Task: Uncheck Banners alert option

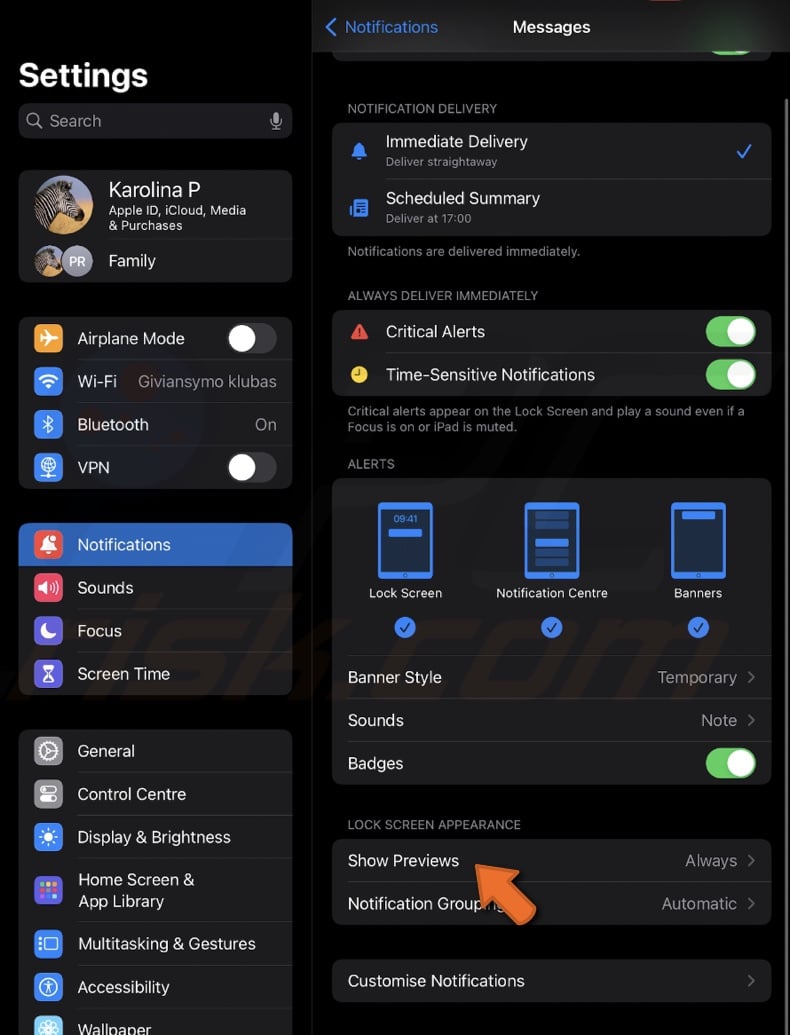Action: coord(698,627)
